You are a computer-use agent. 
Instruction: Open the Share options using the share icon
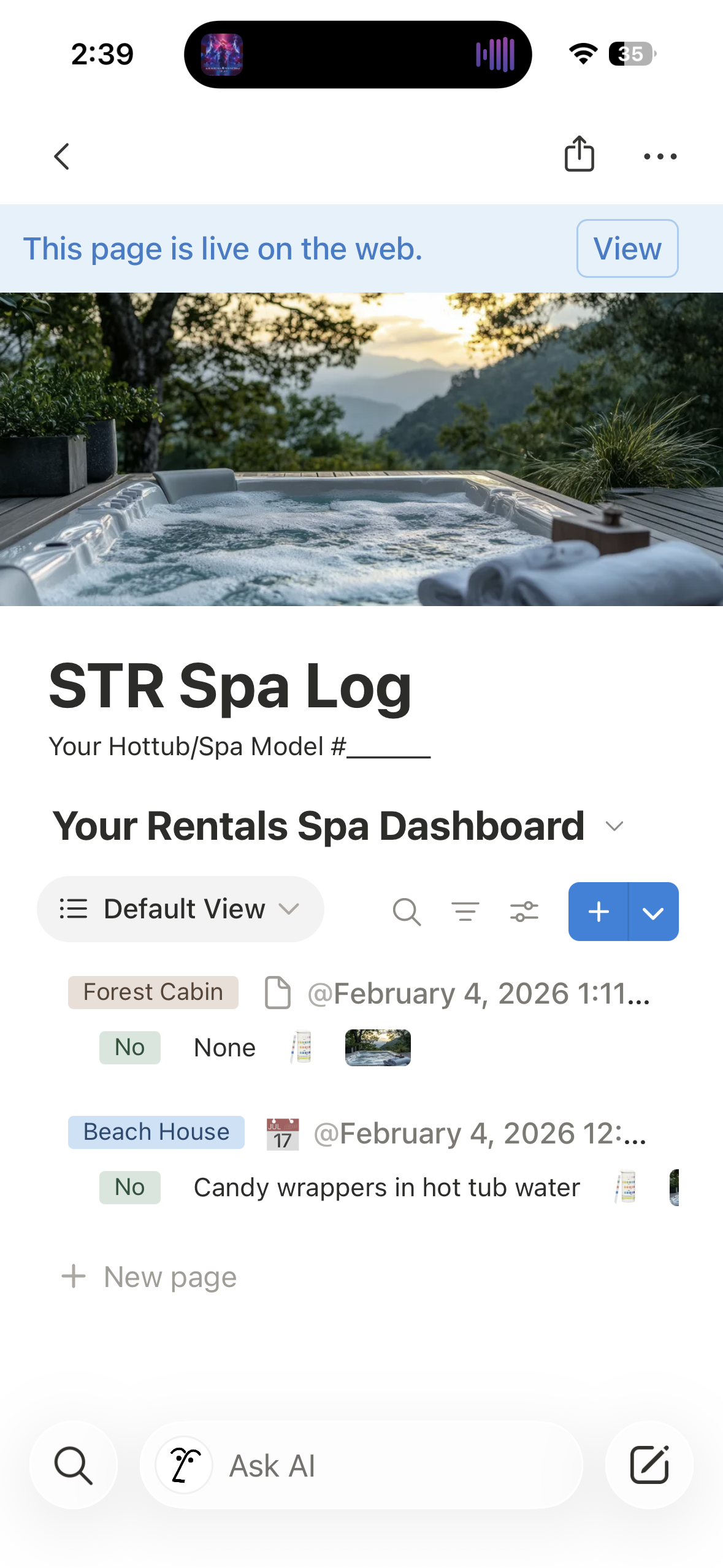[x=579, y=155]
